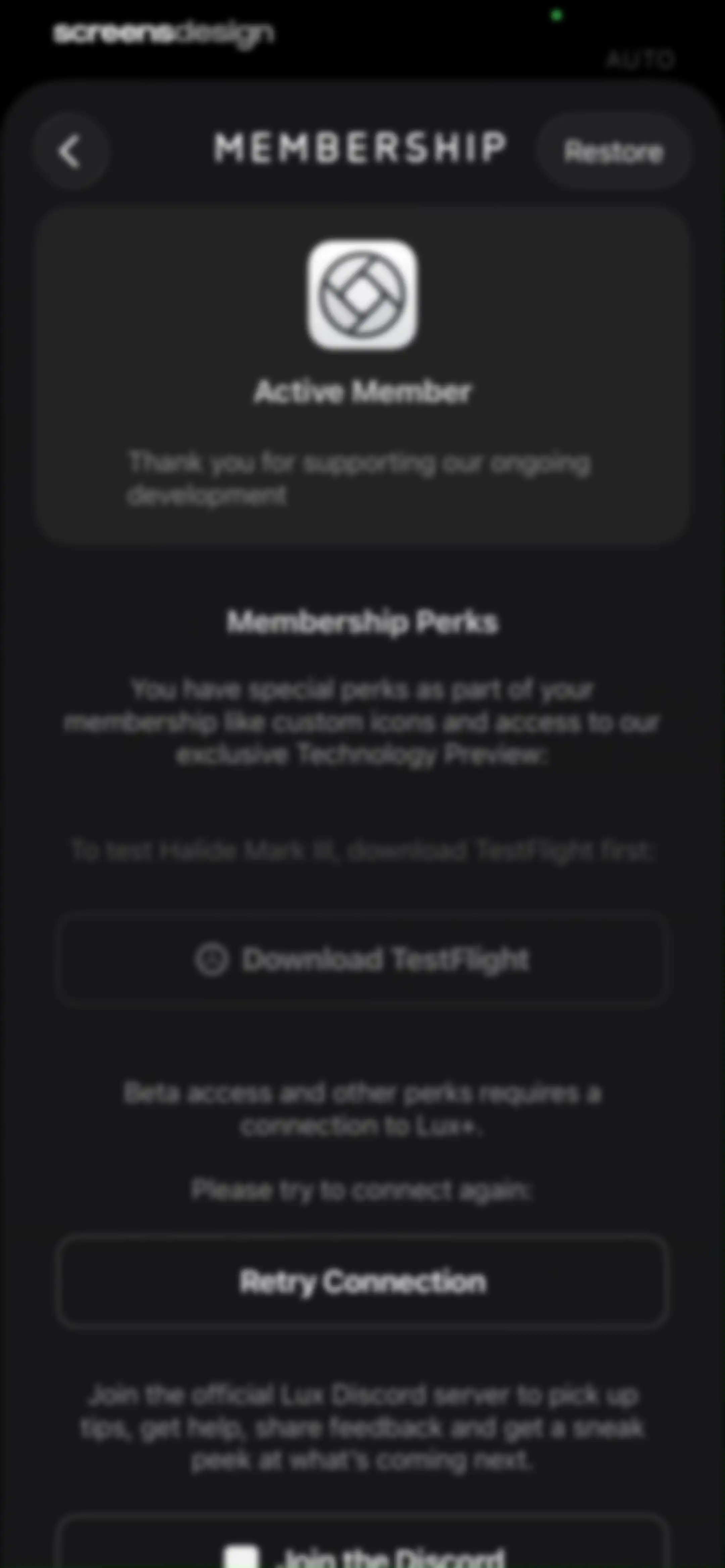The image size is (725, 1568).
Task: Retry the Lux+ connection
Action: (x=362, y=1281)
